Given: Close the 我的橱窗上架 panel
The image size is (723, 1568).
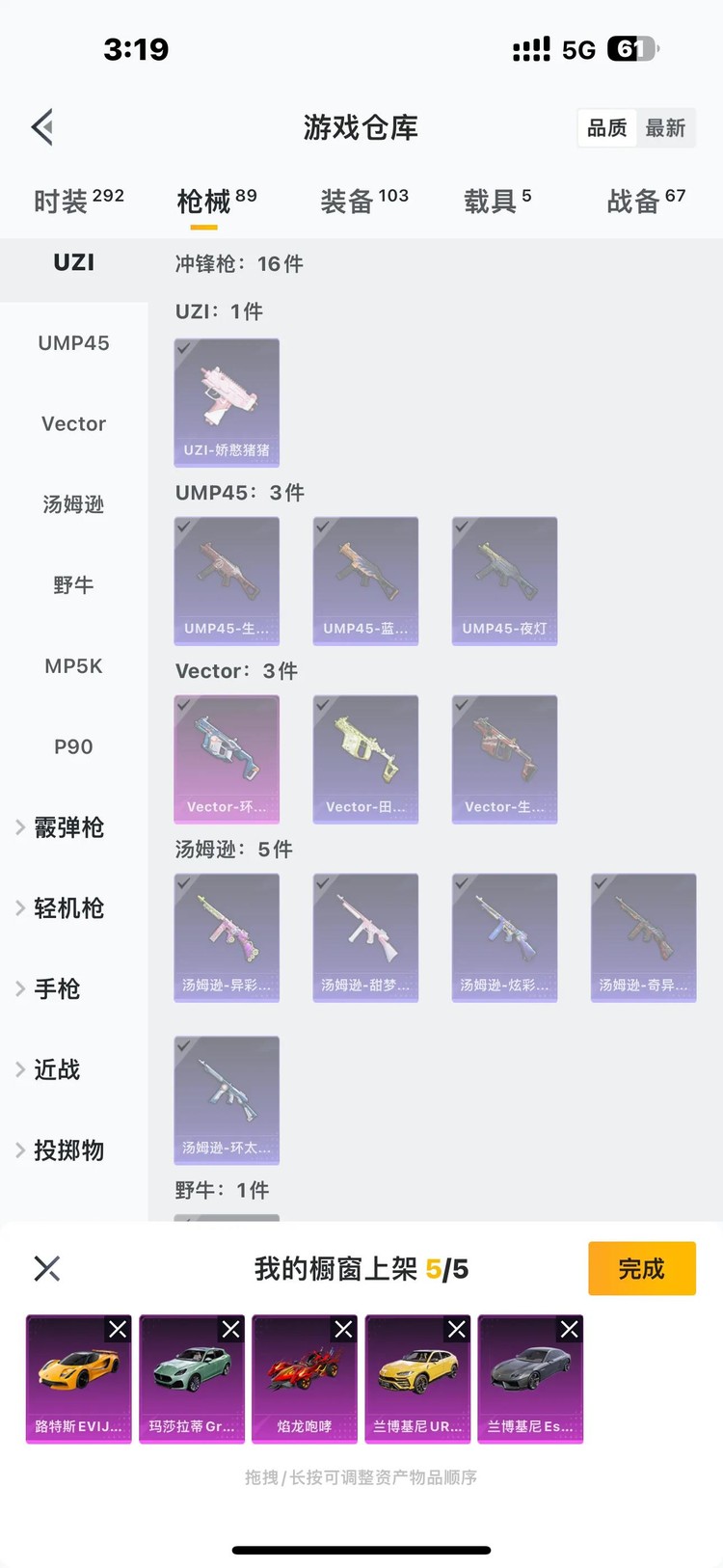Looking at the screenshot, I should coord(47,1269).
